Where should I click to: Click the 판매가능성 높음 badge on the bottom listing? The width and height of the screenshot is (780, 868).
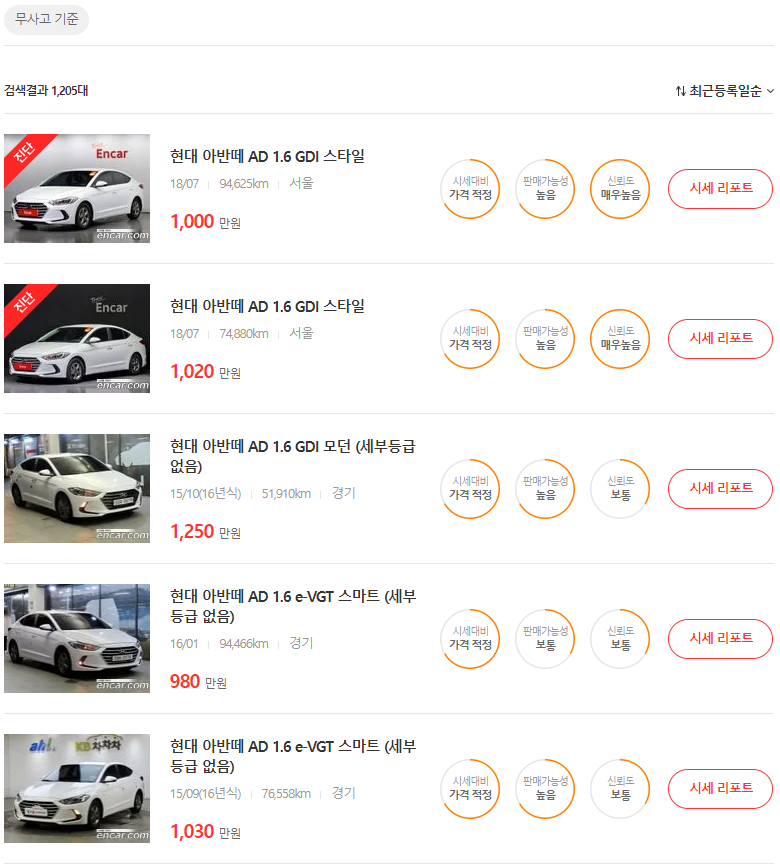544,789
